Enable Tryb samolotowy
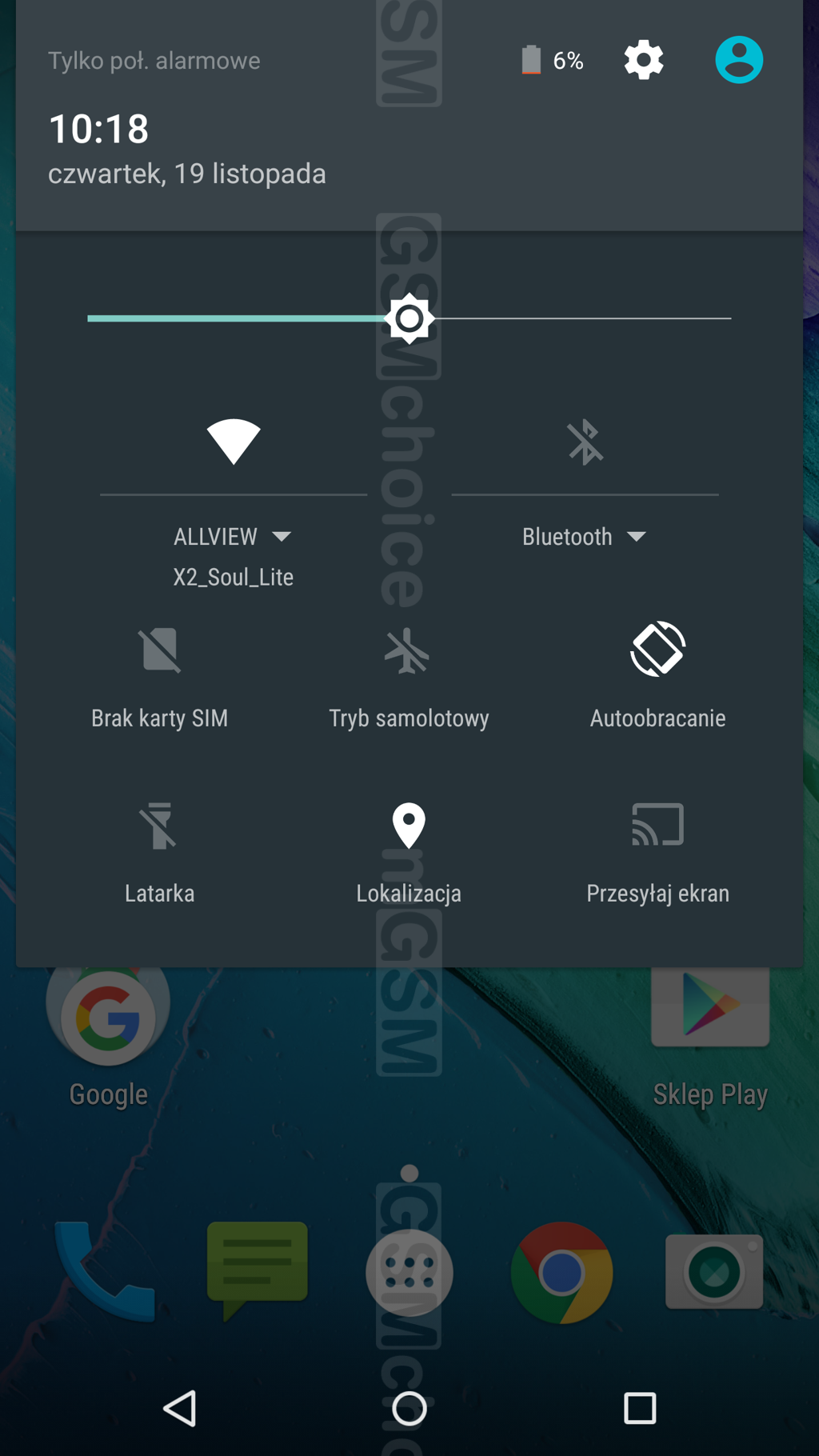 (x=409, y=677)
